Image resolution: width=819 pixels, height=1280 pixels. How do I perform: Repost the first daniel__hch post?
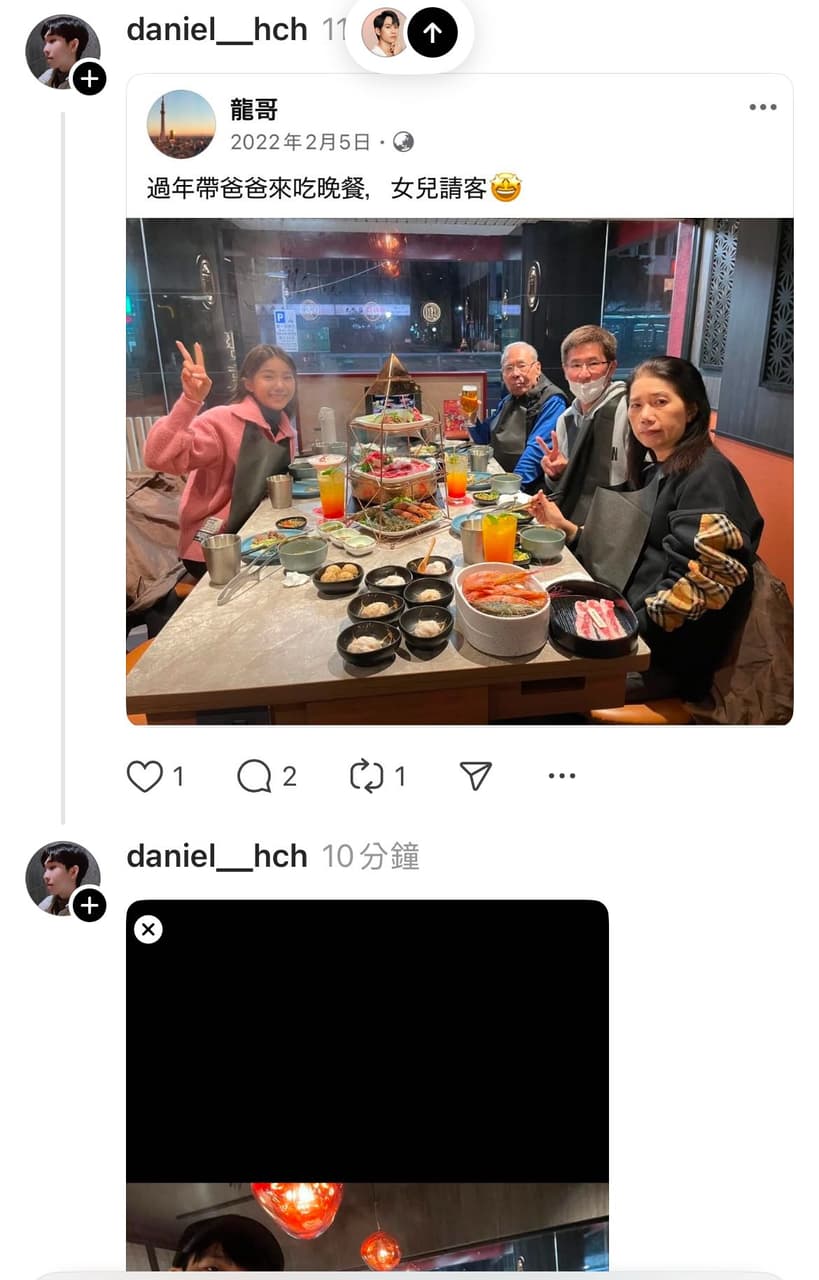(366, 776)
